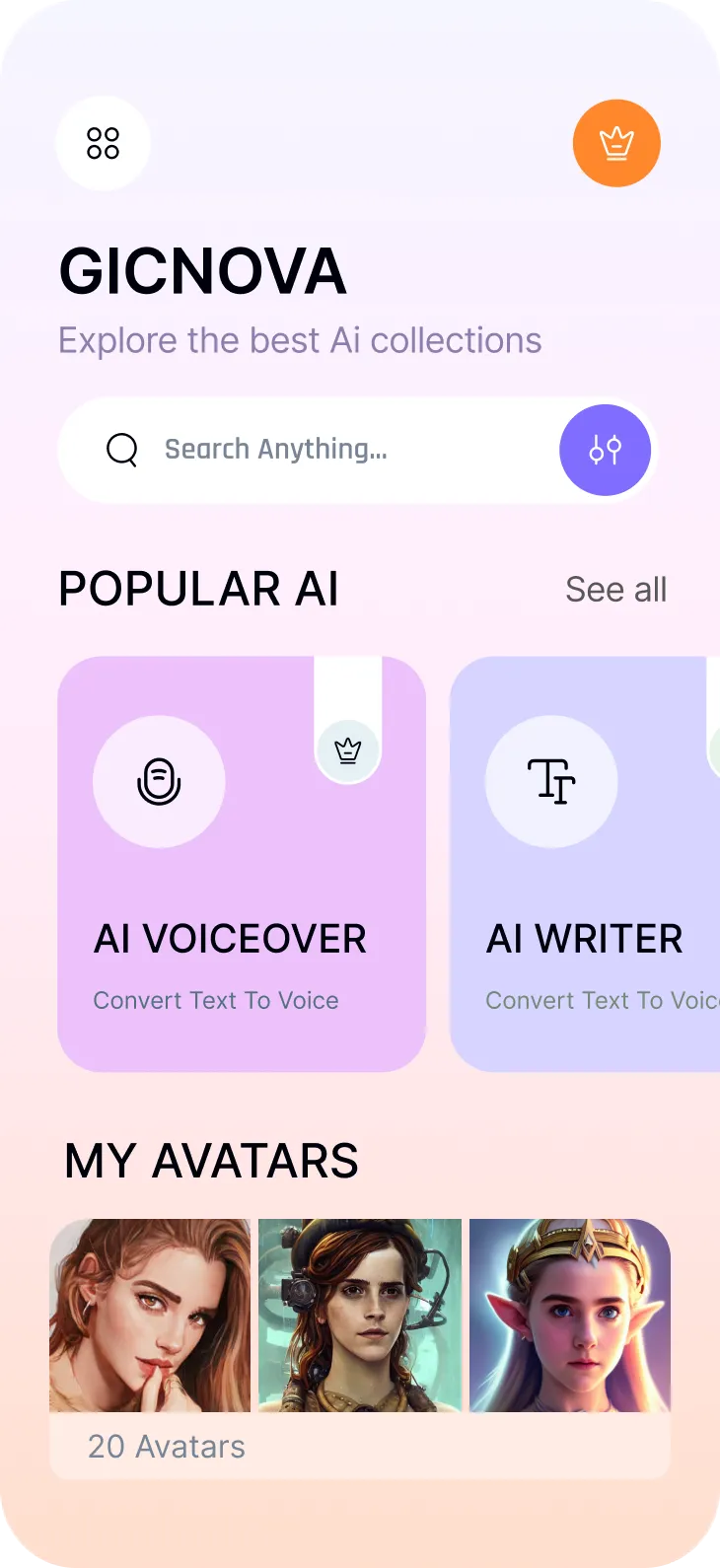Screen dimensions: 720x1568
Task: Open the See all link
Action: coord(615,589)
